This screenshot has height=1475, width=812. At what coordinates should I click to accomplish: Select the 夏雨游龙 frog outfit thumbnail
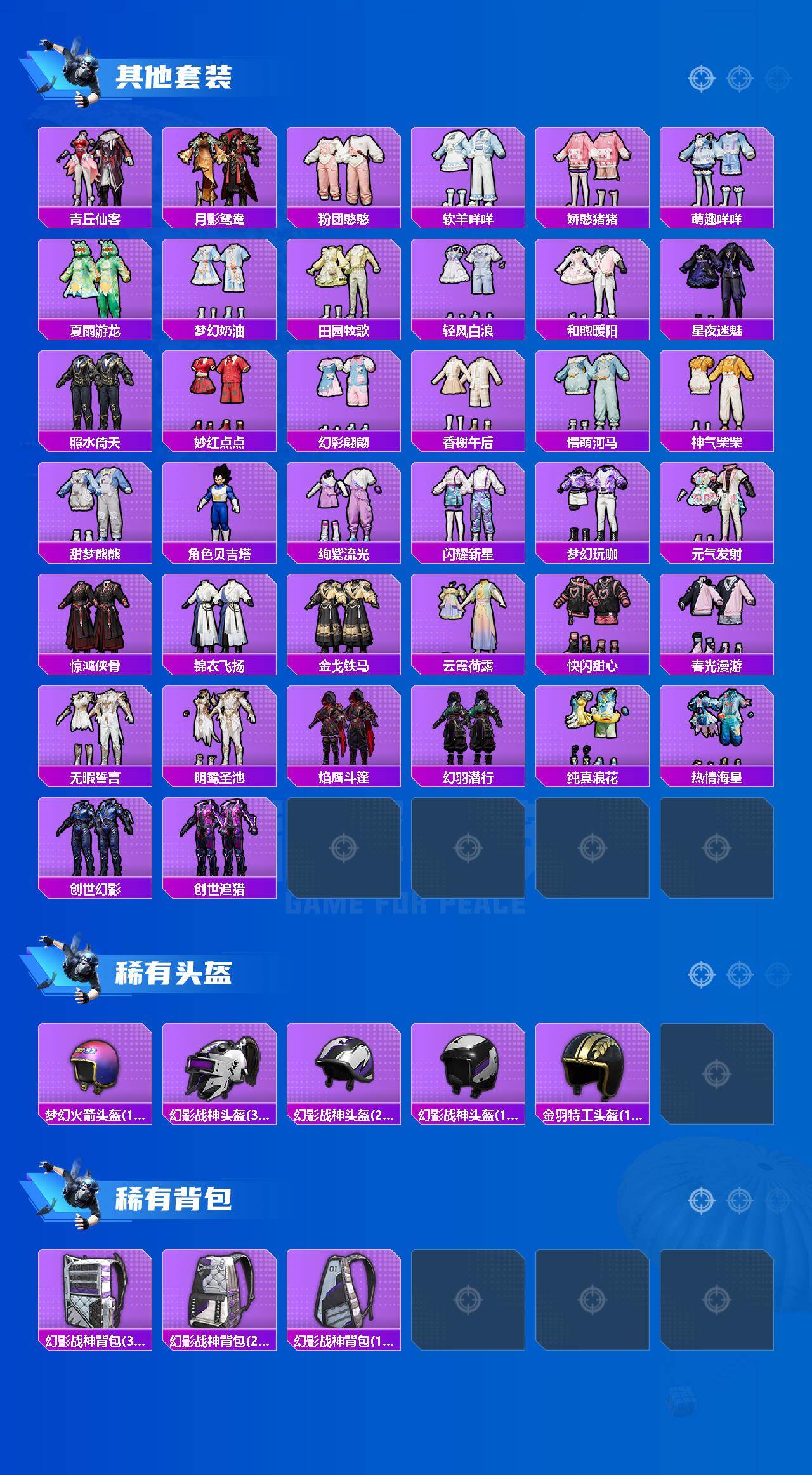coord(94,280)
